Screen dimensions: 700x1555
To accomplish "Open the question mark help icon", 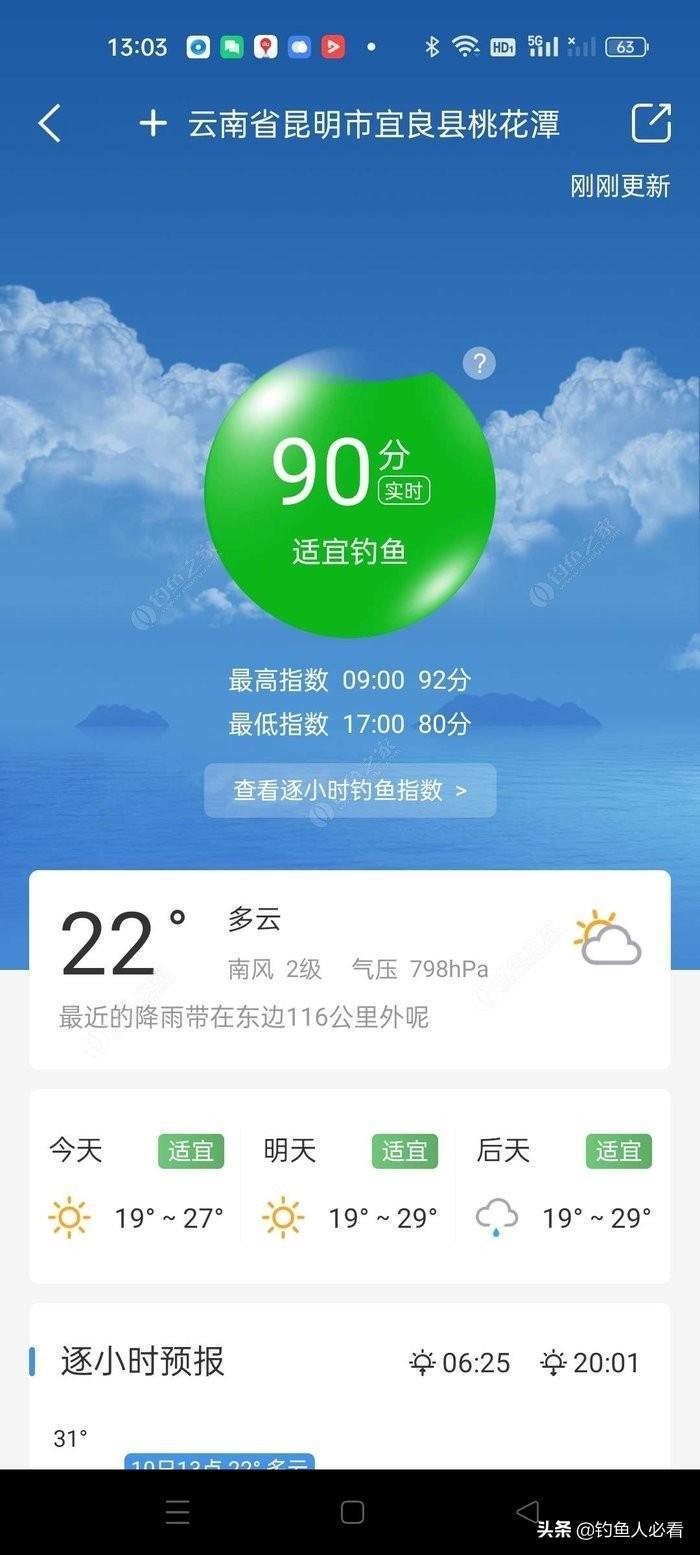I will pyautogui.click(x=479, y=363).
